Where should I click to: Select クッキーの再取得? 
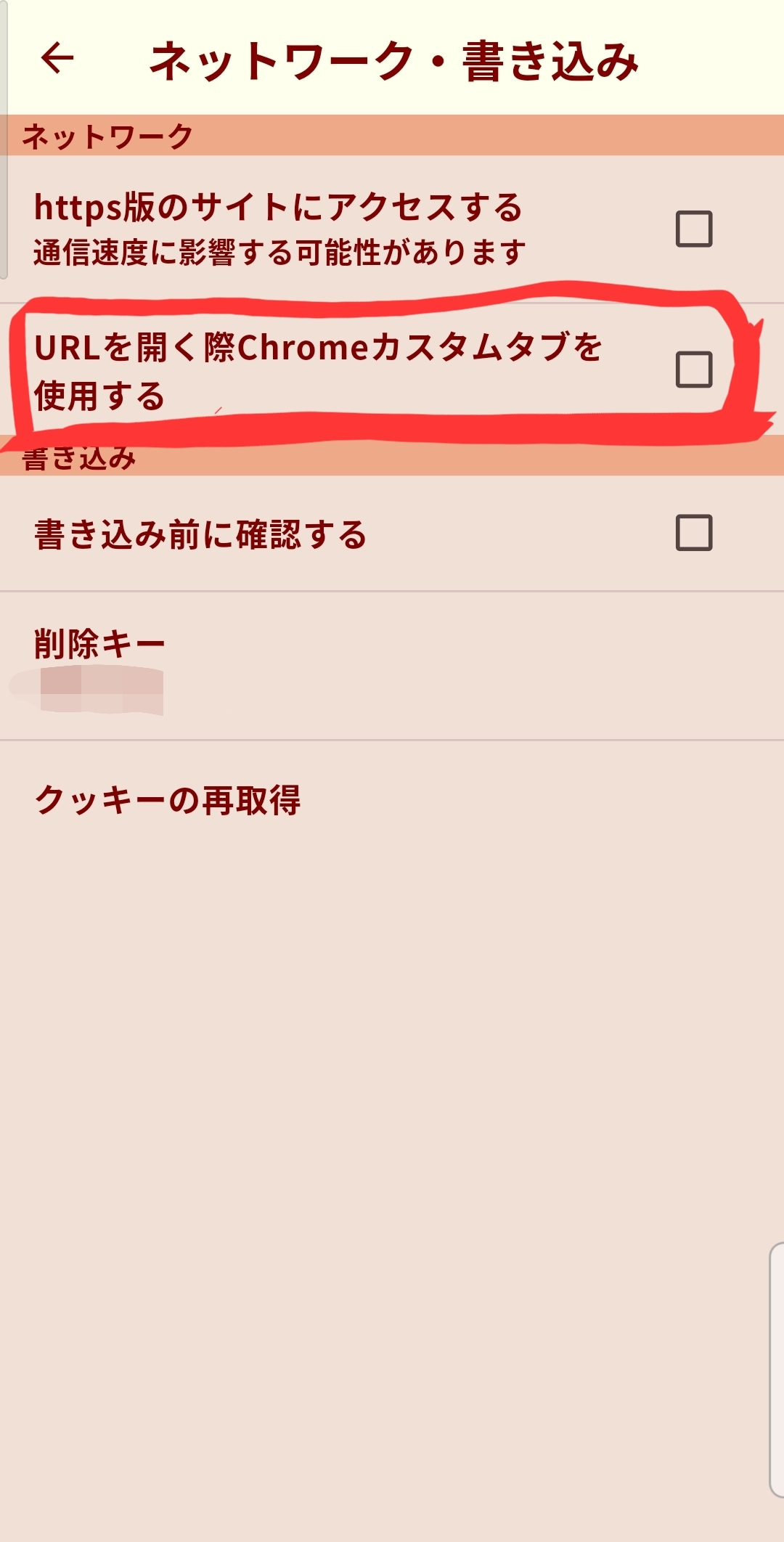tap(168, 801)
